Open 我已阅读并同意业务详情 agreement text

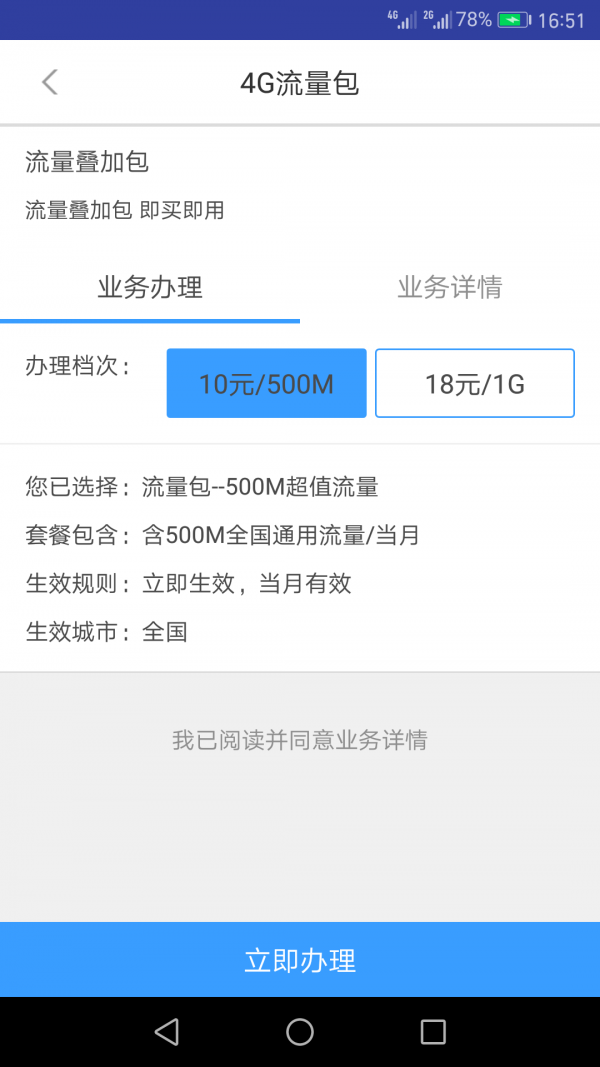coord(300,740)
